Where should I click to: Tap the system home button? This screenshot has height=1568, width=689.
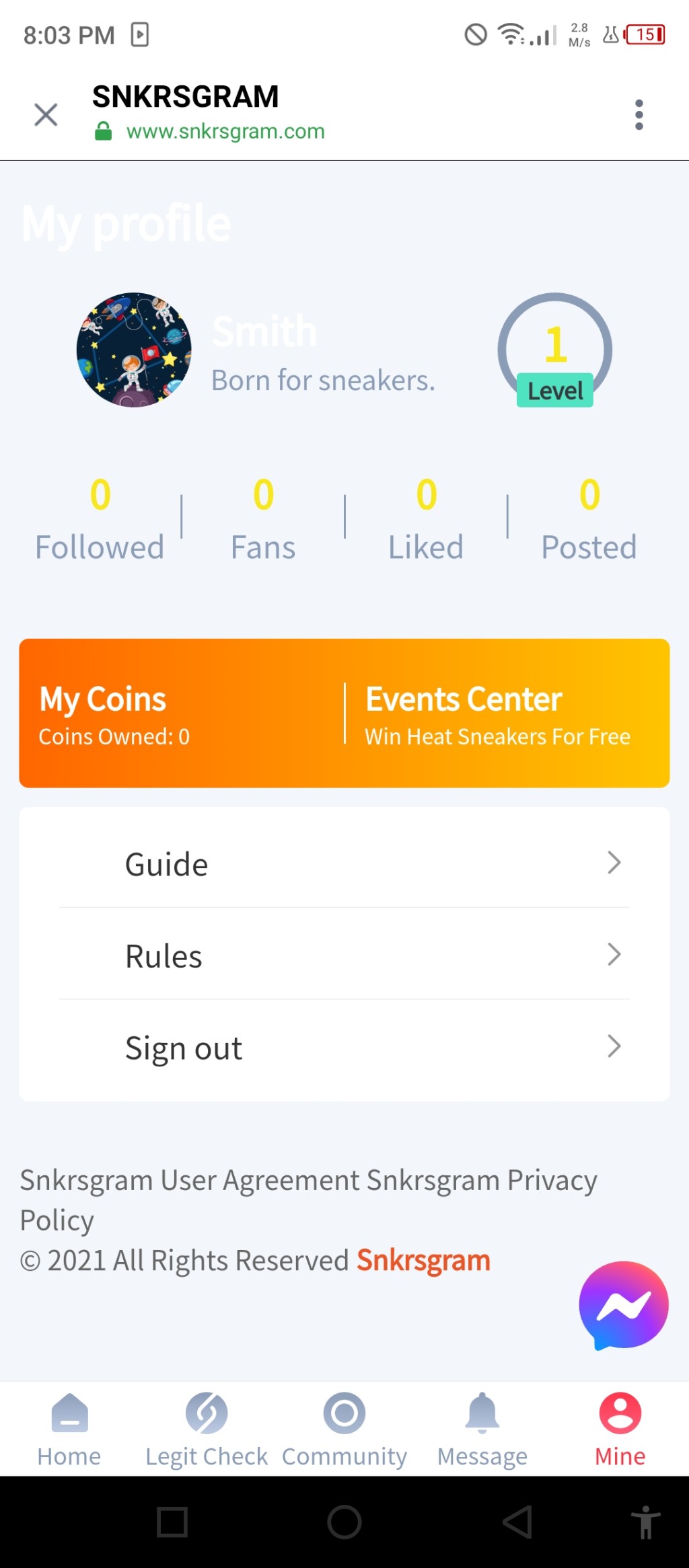tap(344, 1522)
